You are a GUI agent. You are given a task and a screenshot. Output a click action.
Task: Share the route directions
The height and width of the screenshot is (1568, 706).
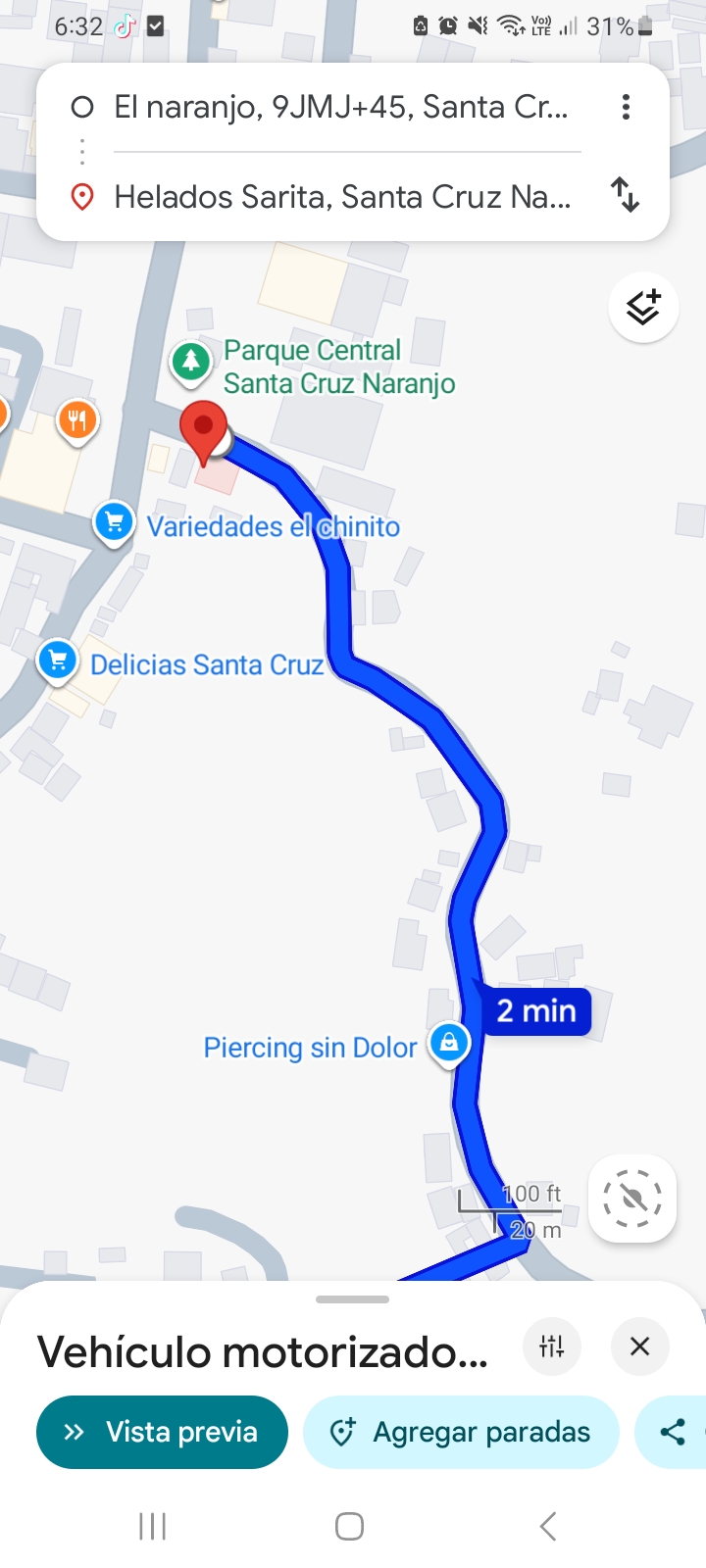click(x=674, y=1432)
